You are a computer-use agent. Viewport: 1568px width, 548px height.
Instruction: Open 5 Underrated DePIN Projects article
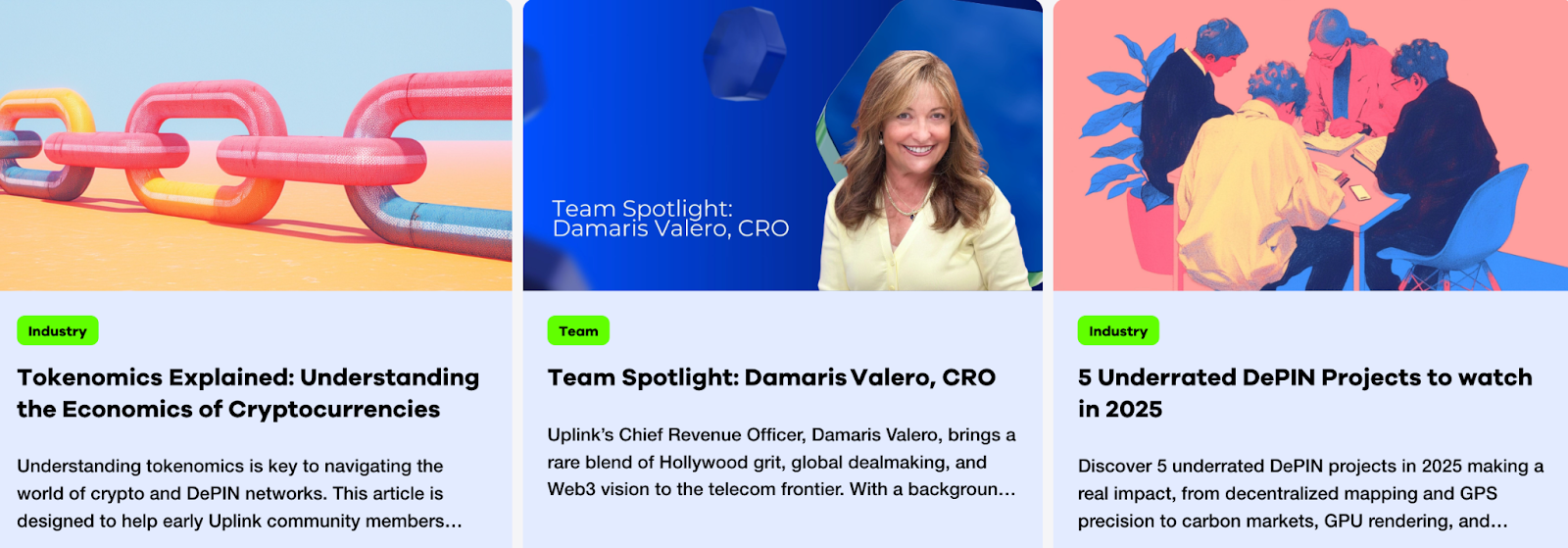click(x=1304, y=393)
